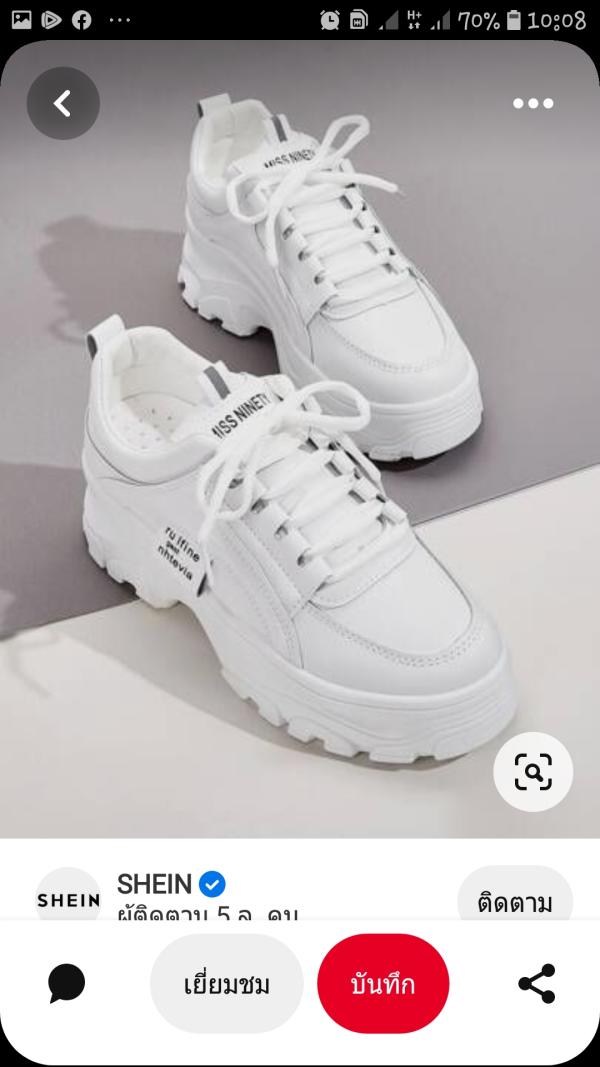Screen dimensions: 600x1067
Task: Open the three-dot overflow menu
Action: [532, 104]
